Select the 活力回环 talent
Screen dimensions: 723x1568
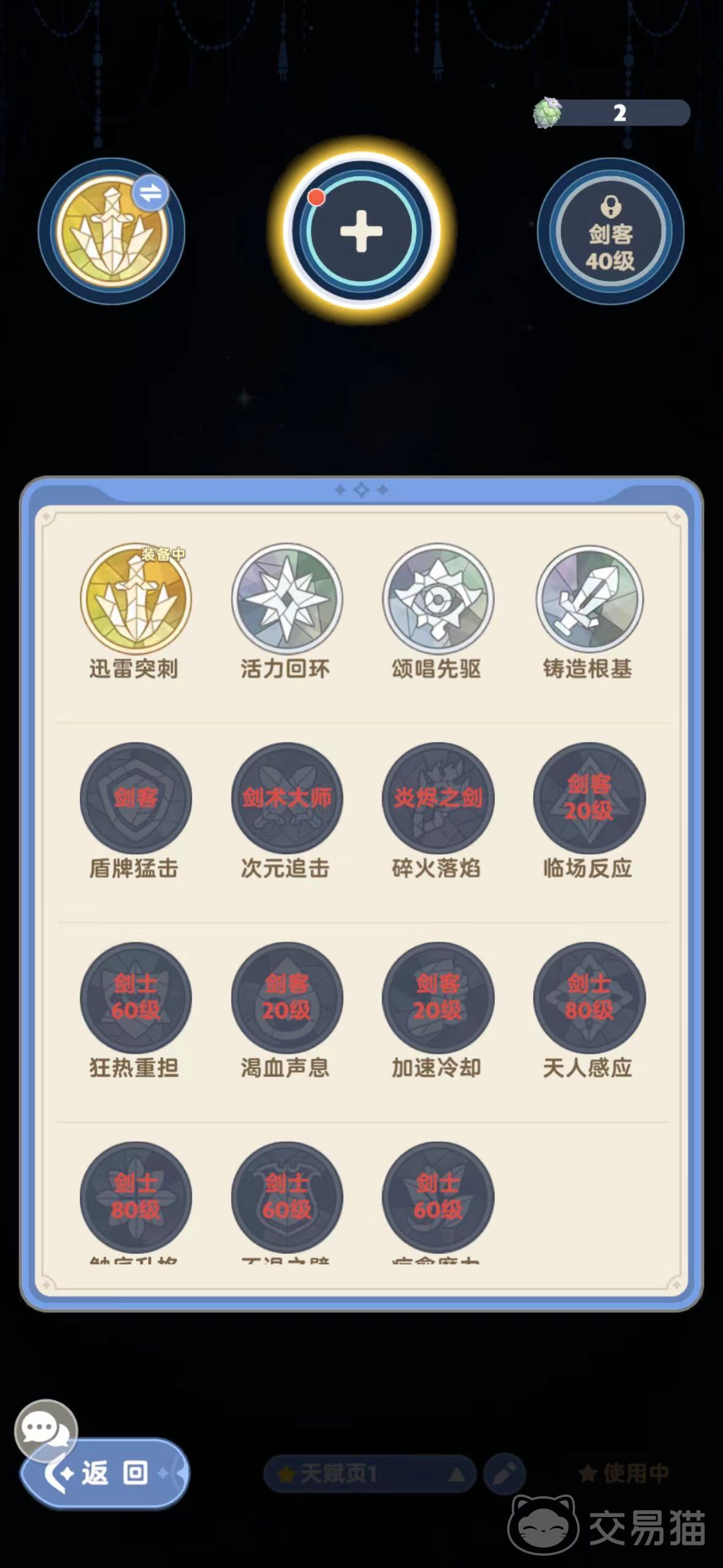pos(286,598)
